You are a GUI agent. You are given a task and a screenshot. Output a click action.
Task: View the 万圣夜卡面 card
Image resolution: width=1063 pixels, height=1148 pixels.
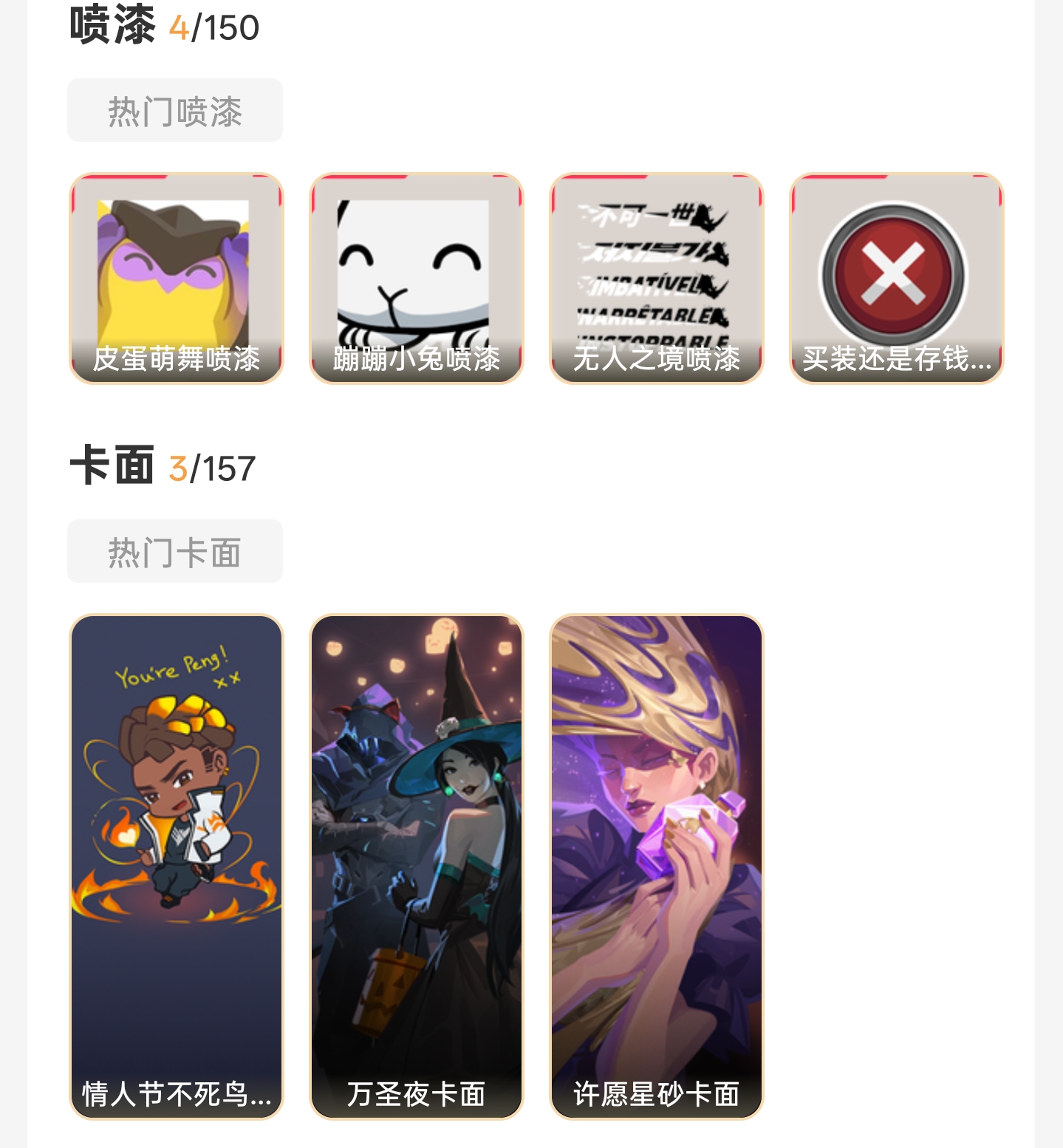[417, 867]
